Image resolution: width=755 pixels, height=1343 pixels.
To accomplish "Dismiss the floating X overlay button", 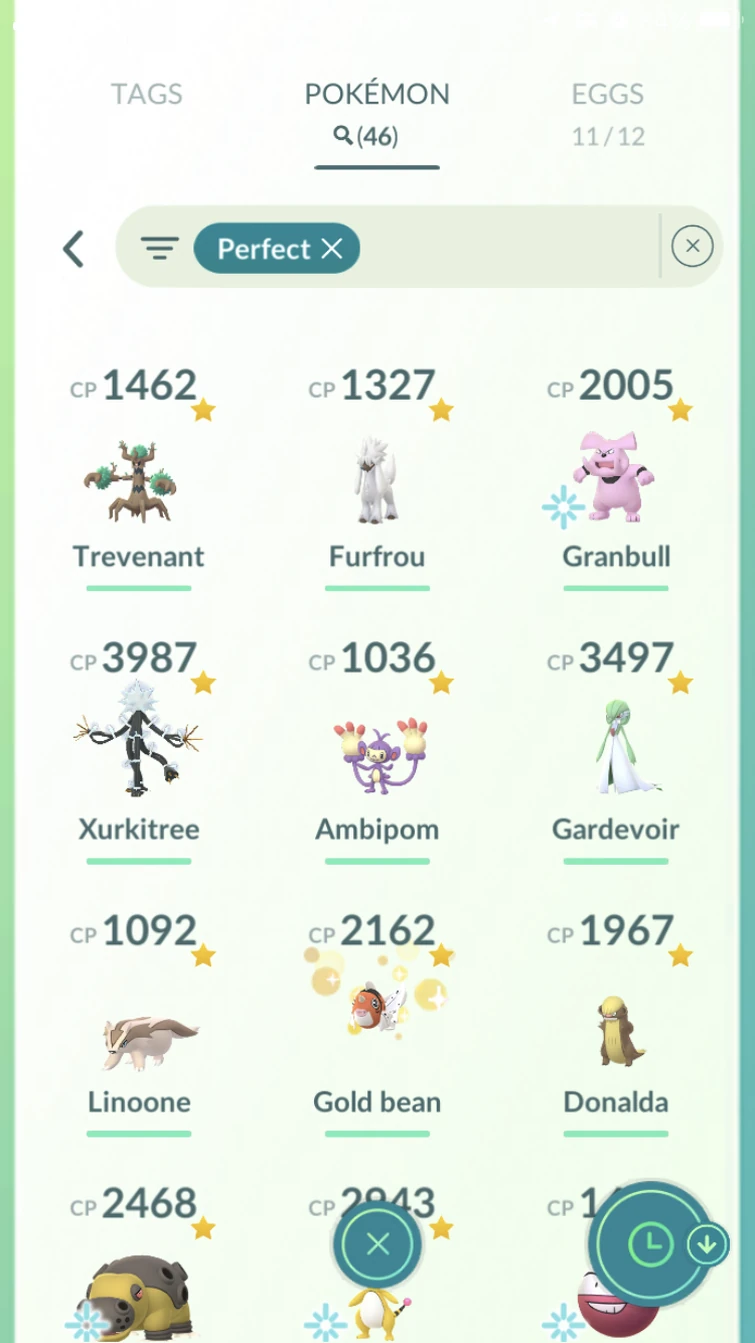I will point(377,1244).
